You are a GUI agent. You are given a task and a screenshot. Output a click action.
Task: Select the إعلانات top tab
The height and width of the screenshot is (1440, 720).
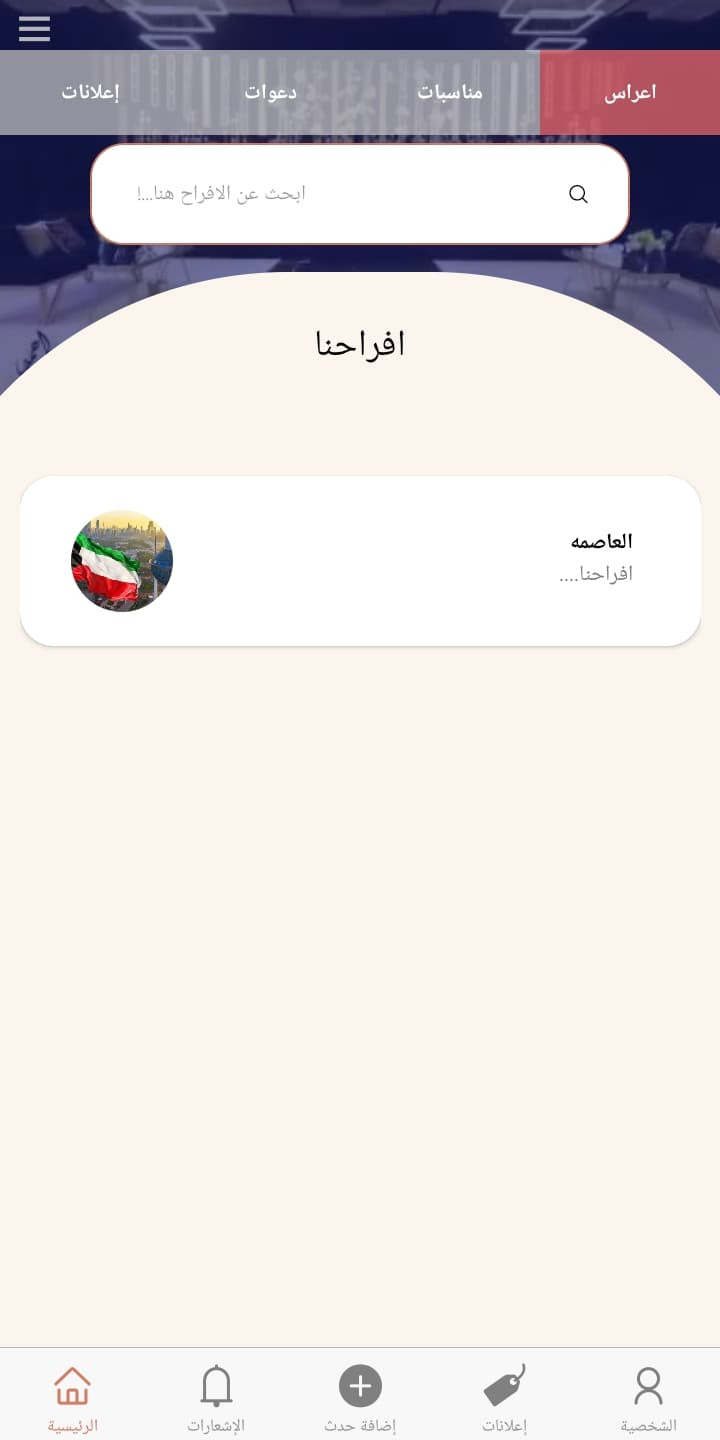[x=90, y=92]
